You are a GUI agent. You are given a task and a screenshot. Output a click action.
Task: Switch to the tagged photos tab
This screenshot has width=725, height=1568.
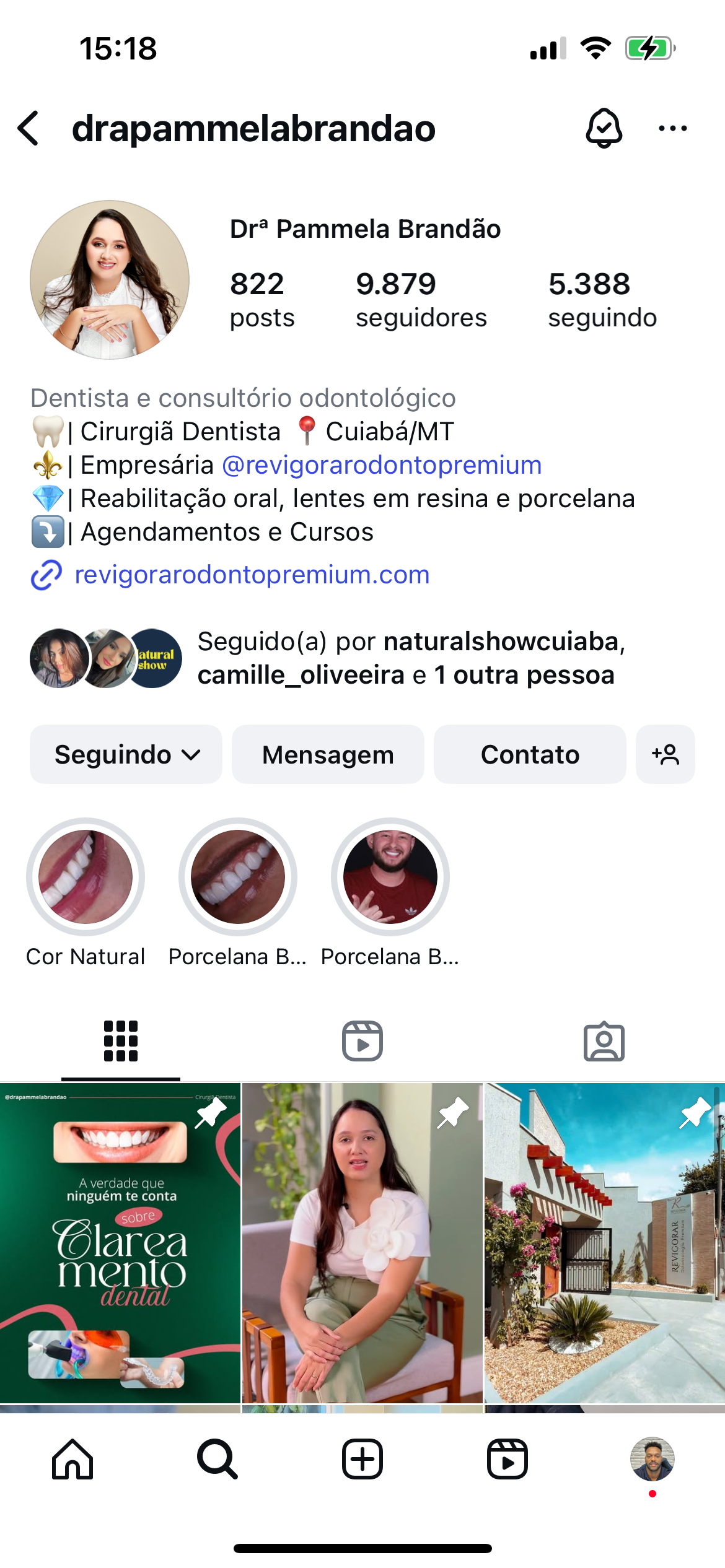604,1041
